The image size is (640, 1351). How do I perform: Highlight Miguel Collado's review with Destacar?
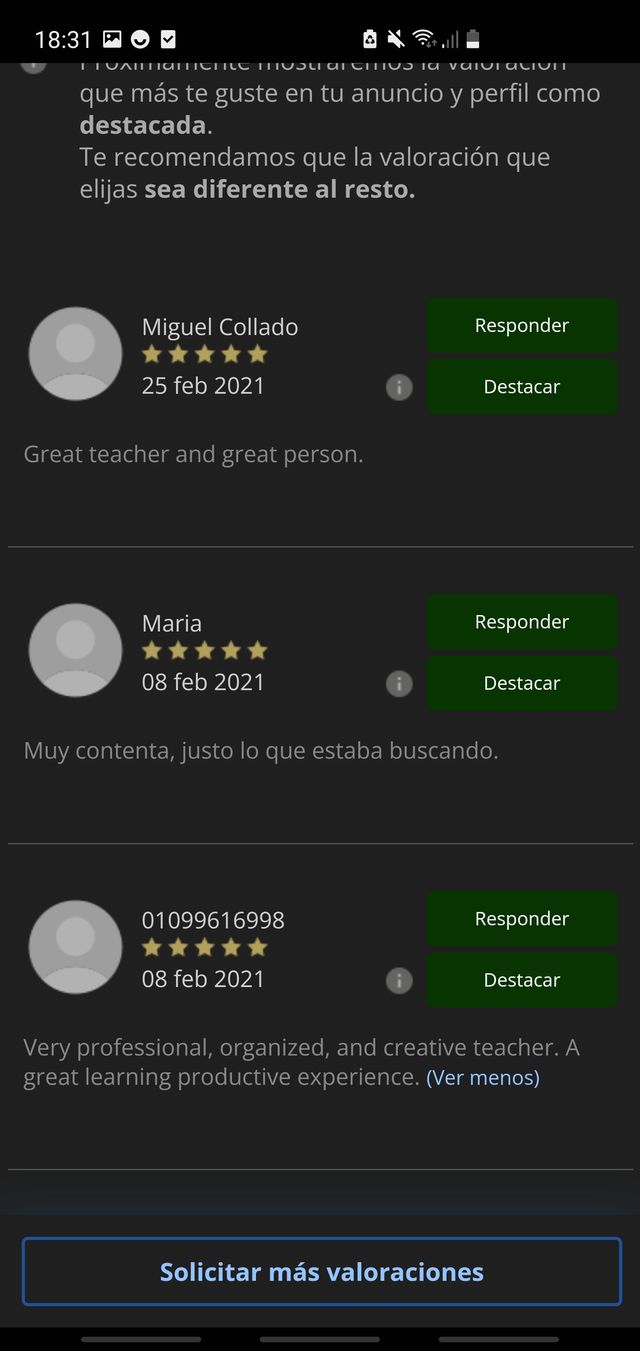[x=521, y=387]
